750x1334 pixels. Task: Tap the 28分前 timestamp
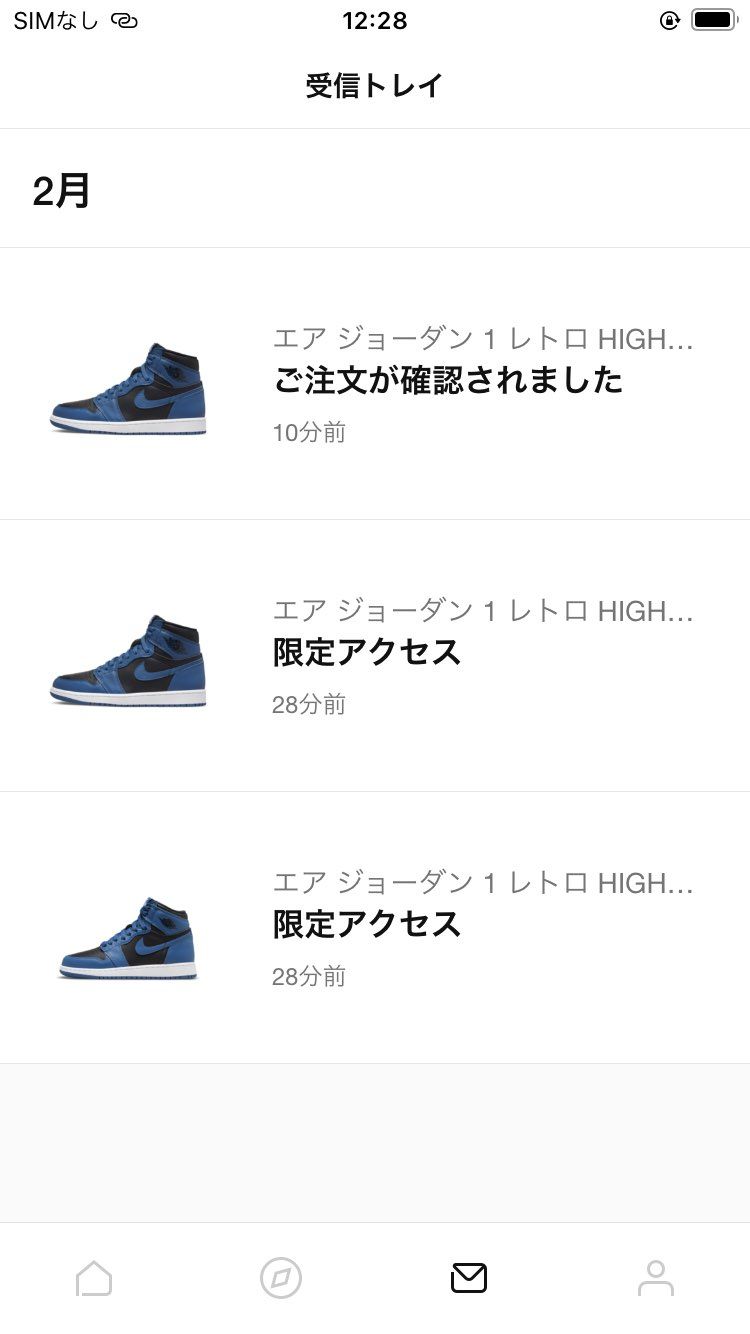point(308,704)
